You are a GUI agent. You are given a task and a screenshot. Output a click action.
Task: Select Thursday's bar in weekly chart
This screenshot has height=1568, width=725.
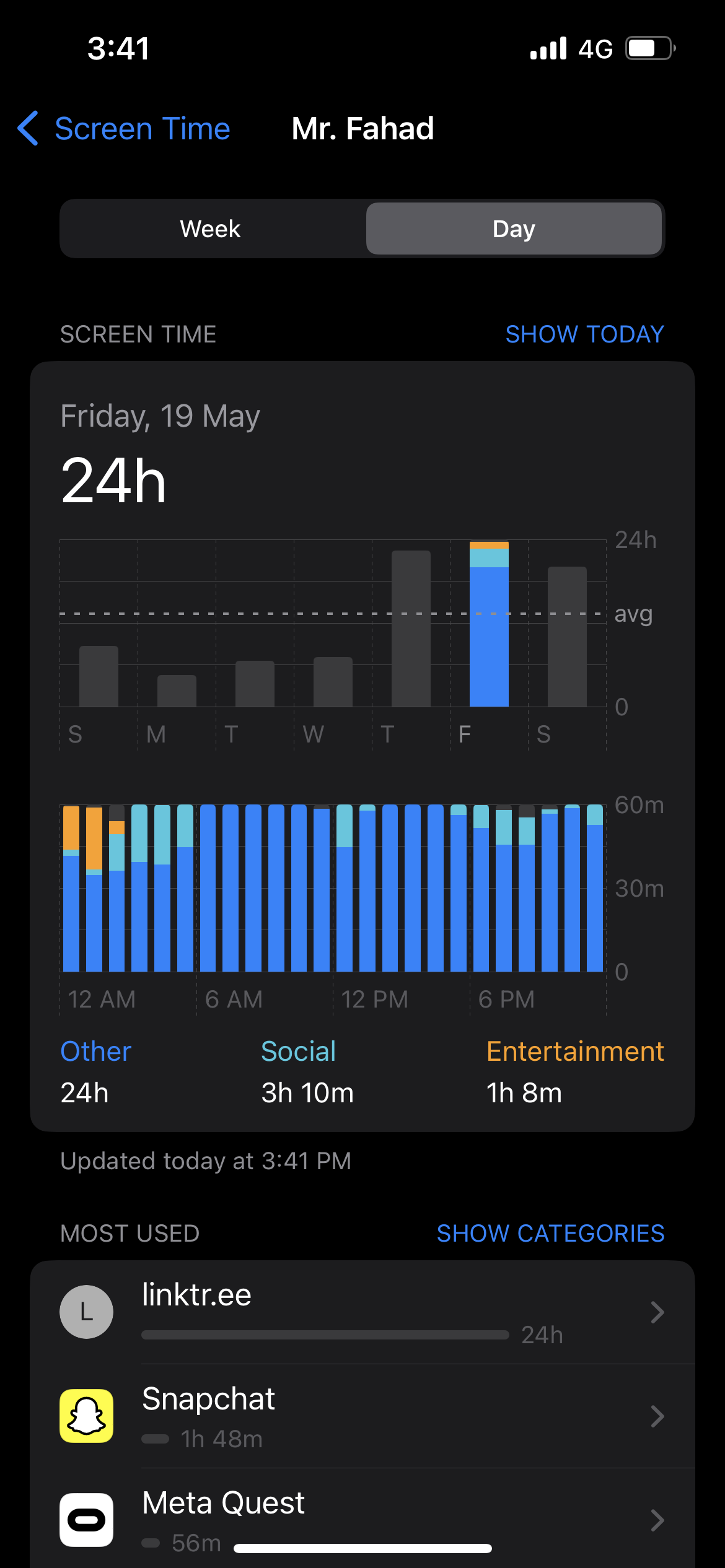(x=411, y=629)
